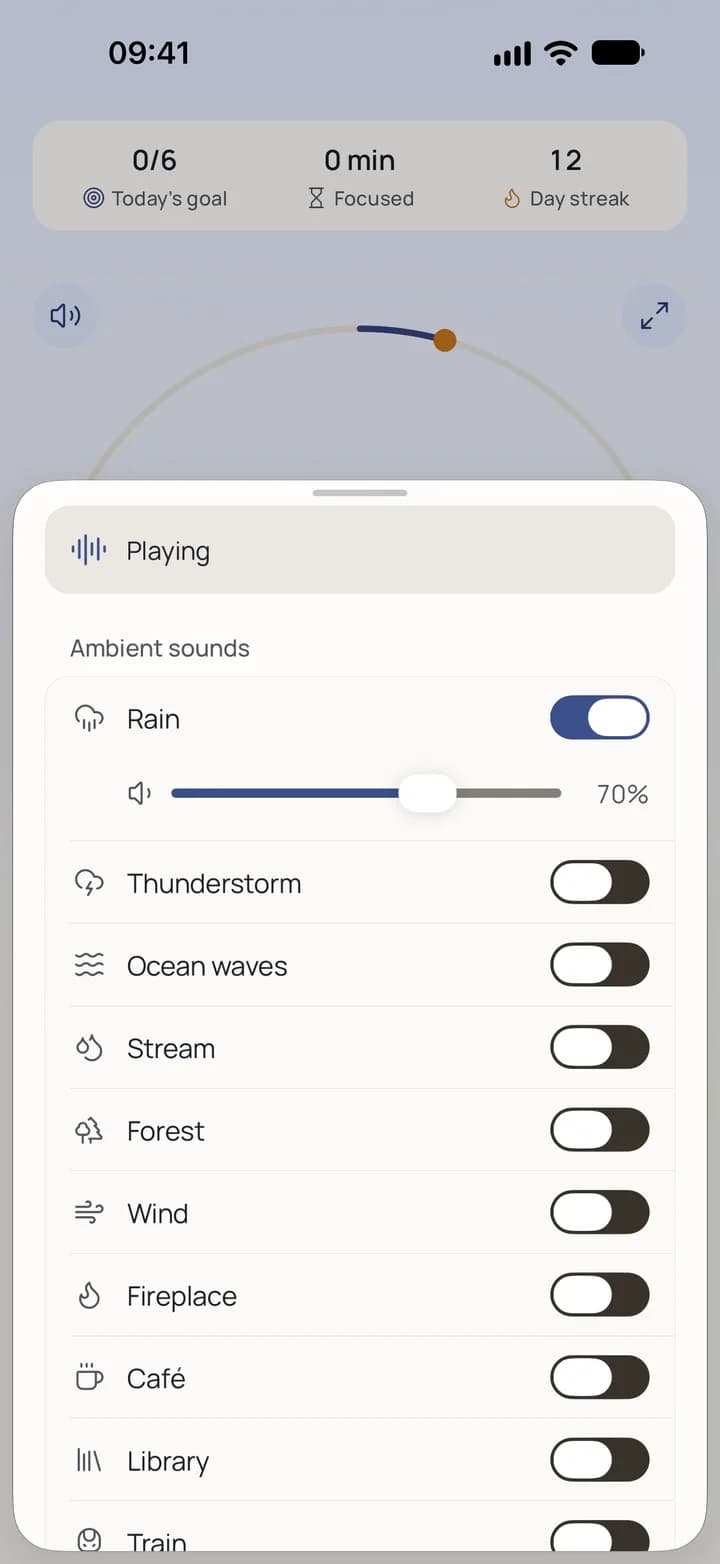Enable the Thunderstorm sound
This screenshot has height=1564, width=720.
click(600, 882)
